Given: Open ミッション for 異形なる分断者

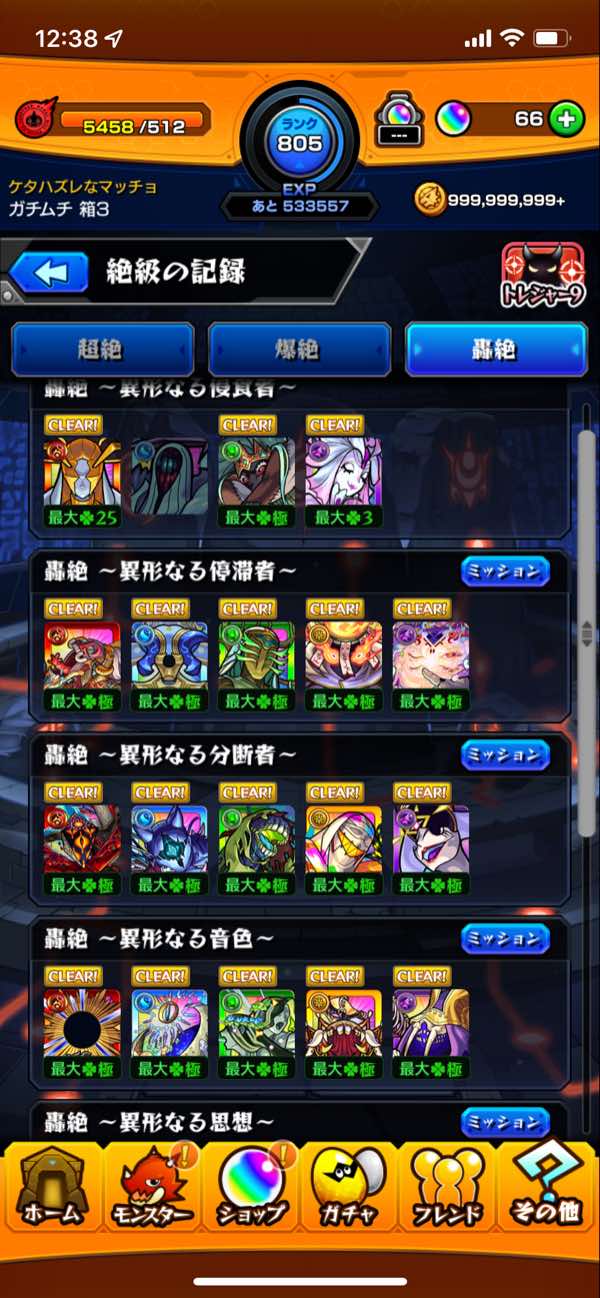Looking at the screenshot, I should click(506, 754).
